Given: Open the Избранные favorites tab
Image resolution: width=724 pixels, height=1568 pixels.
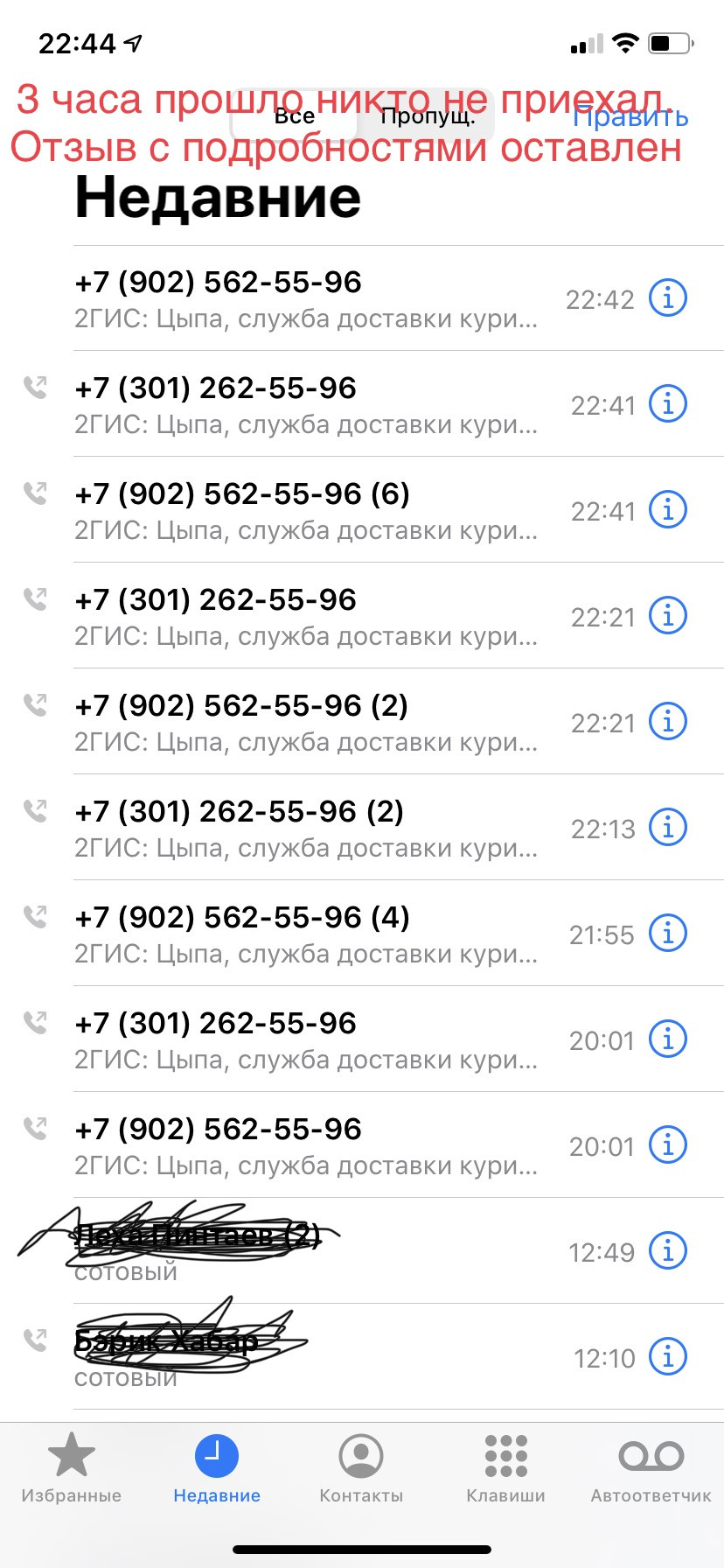Looking at the screenshot, I should [x=72, y=1469].
